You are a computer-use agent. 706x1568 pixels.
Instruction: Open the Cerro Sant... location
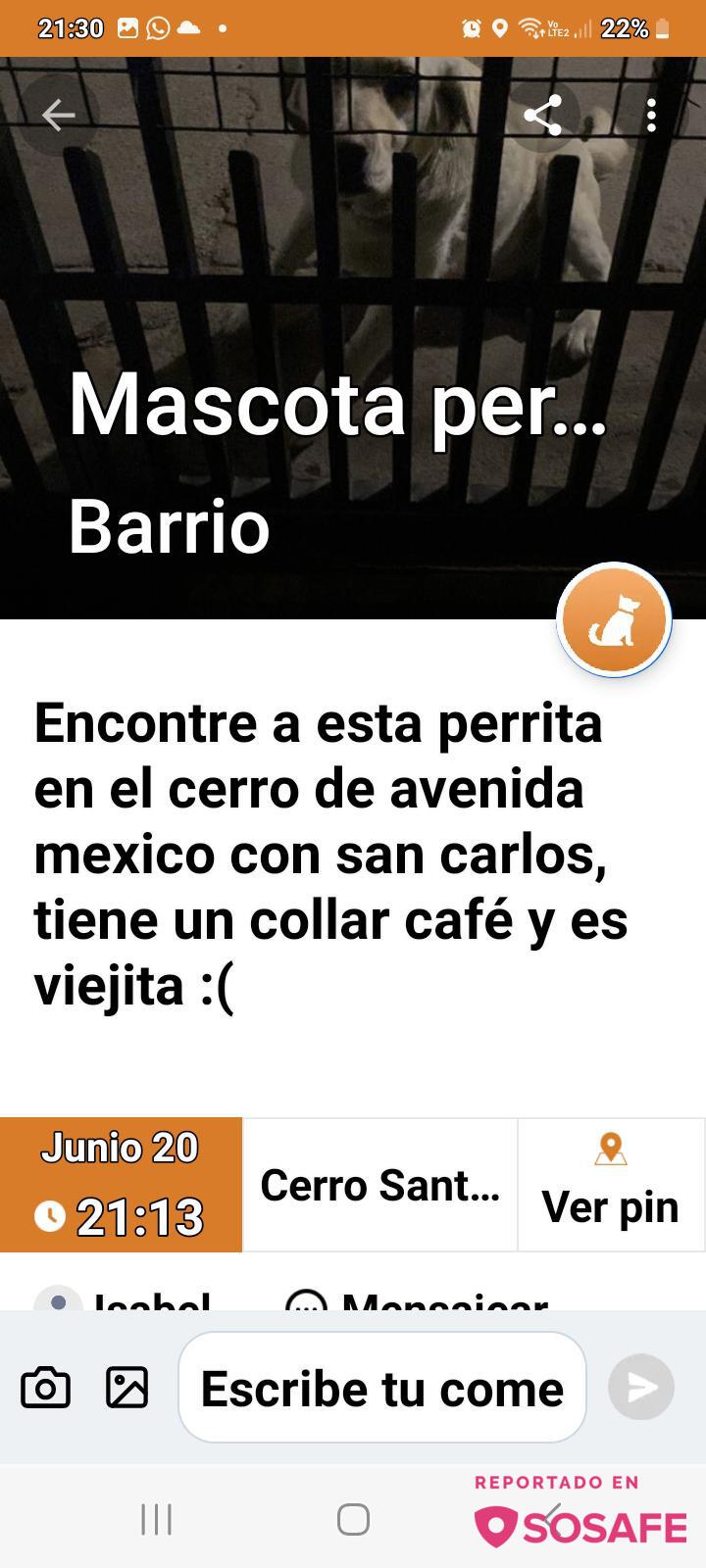(x=379, y=1186)
